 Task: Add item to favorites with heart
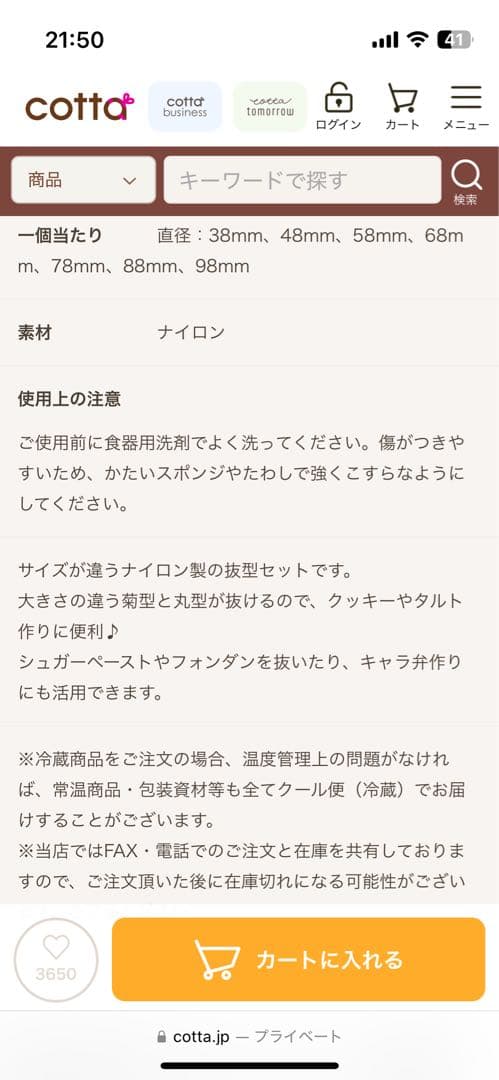pyautogui.click(x=56, y=959)
